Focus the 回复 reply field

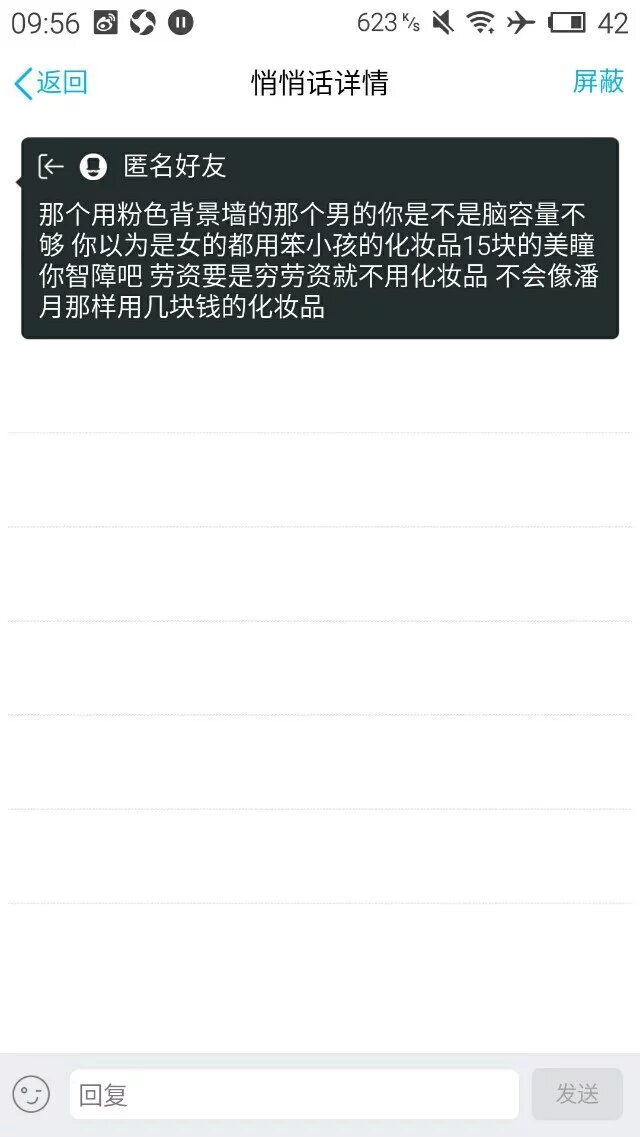click(294, 1094)
